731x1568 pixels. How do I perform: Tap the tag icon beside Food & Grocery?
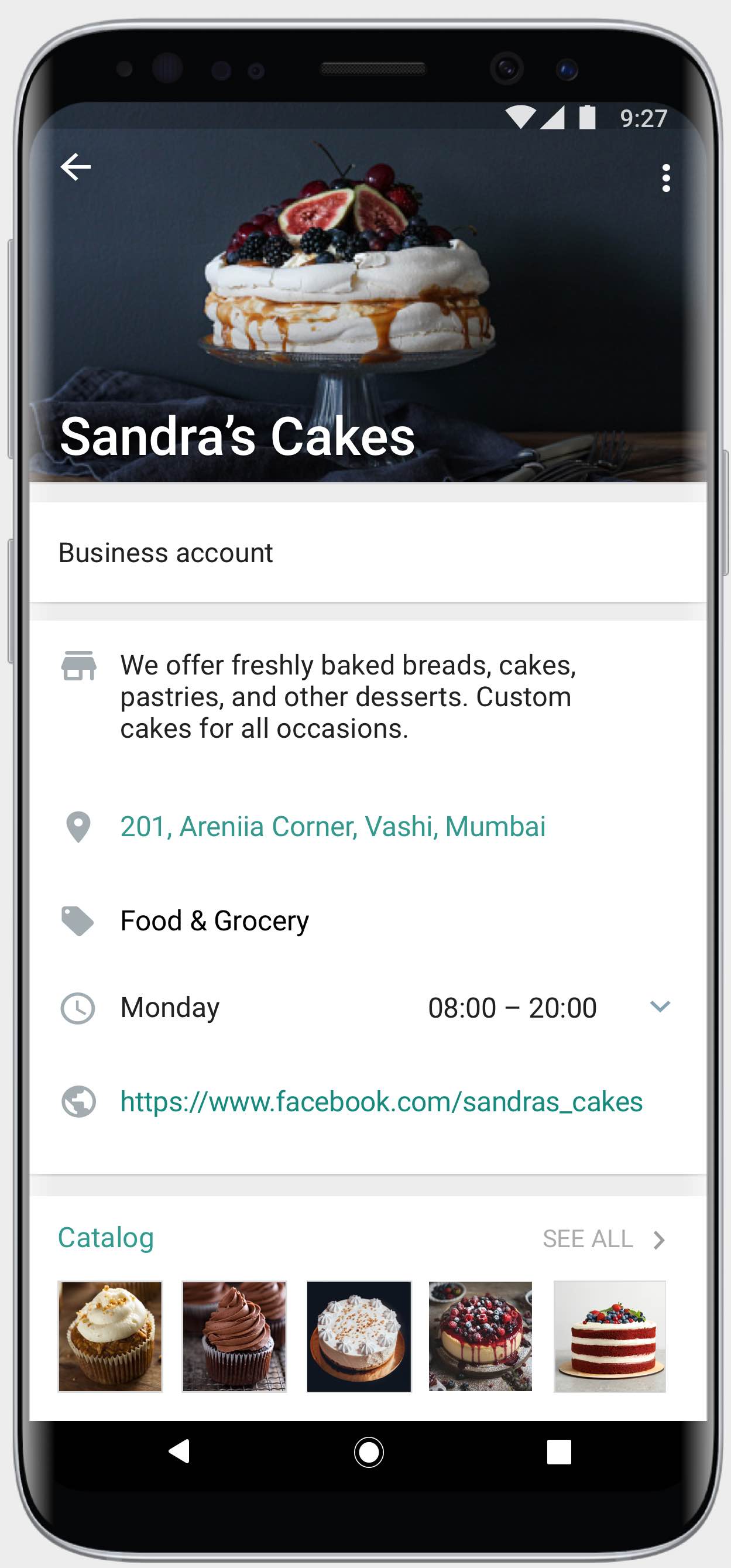point(77,919)
